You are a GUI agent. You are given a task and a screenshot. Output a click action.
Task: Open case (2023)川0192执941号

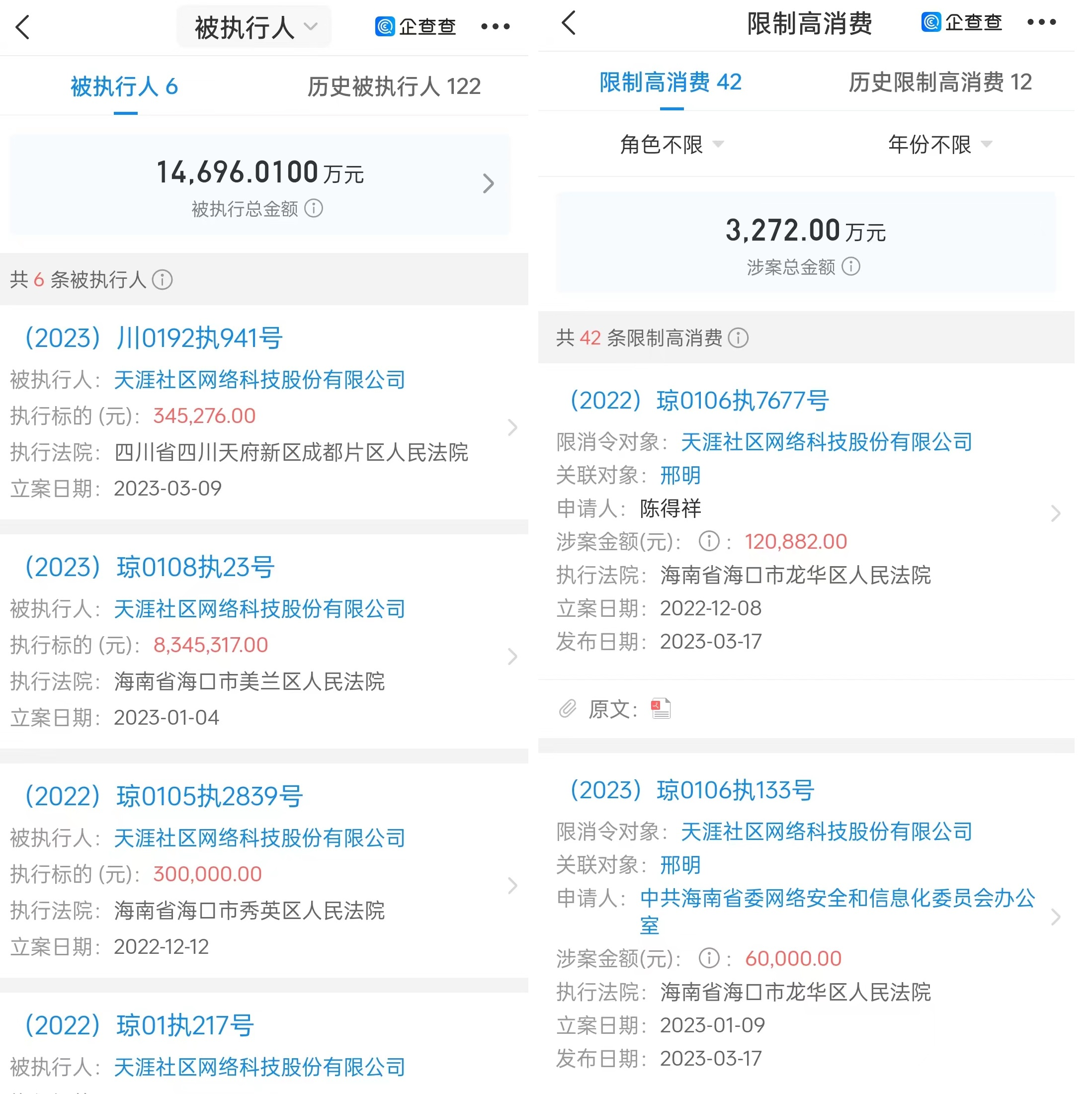click(x=154, y=338)
